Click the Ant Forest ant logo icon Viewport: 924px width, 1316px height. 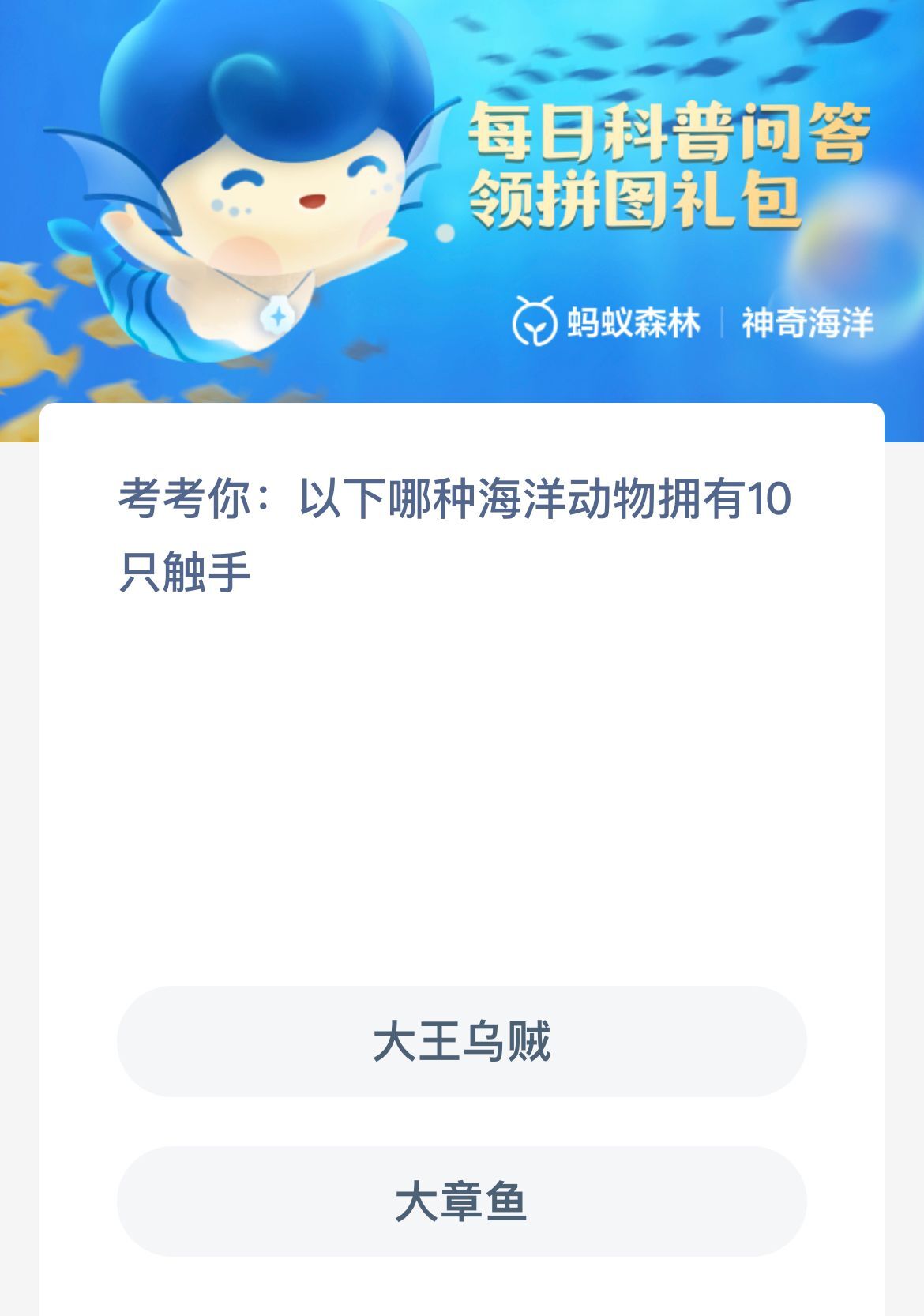click(536, 321)
